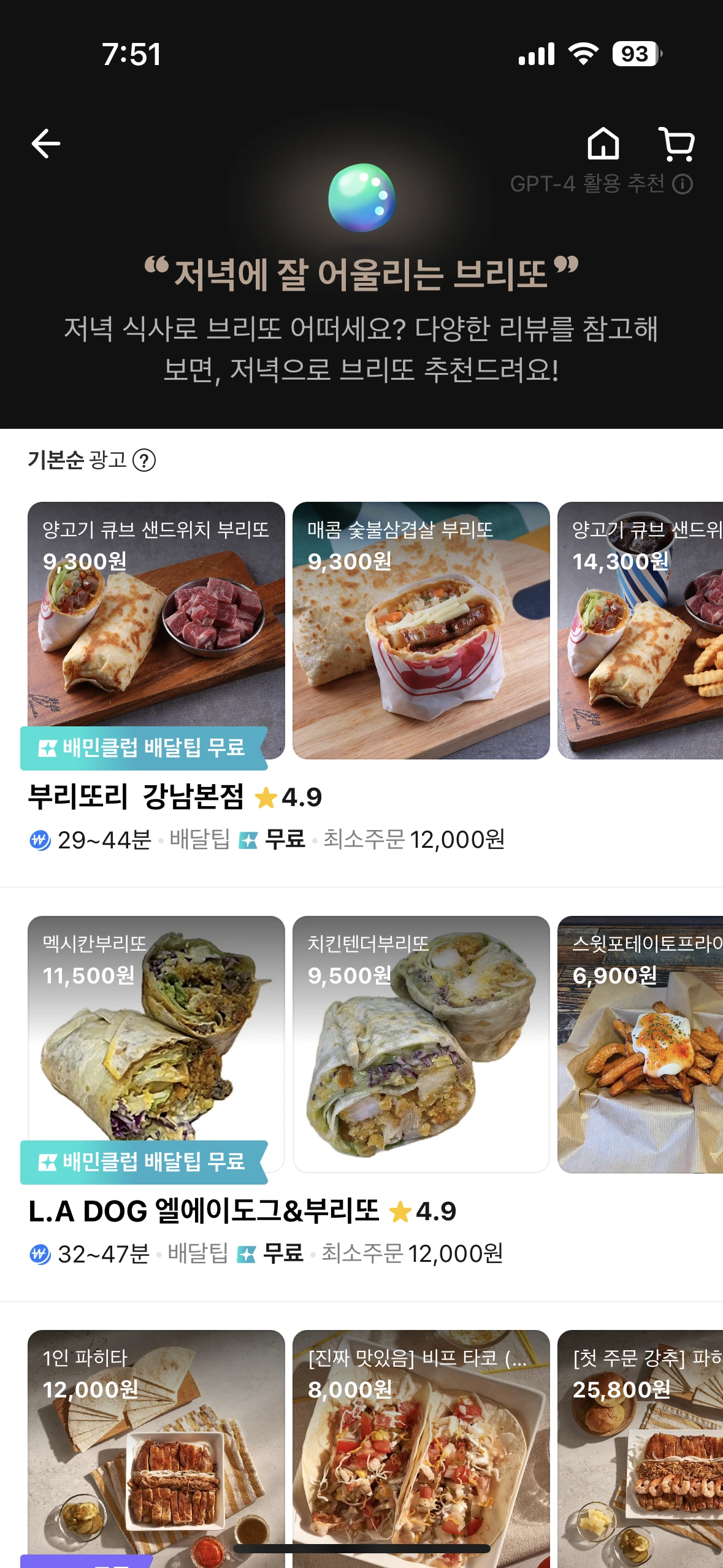Open the 1인 파히타 12,000원 item
This screenshot has height=1568, width=723.
(x=156, y=1448)
